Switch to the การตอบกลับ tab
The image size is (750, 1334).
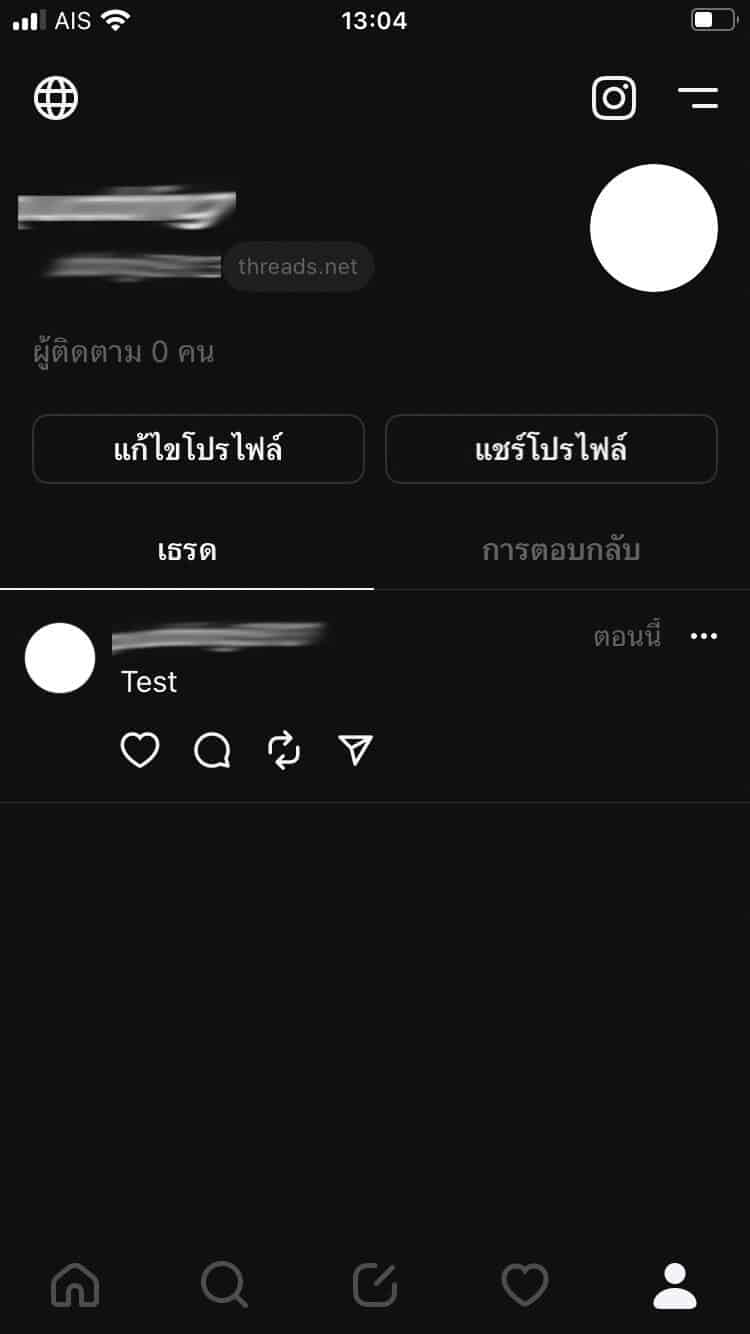(561, 551)
